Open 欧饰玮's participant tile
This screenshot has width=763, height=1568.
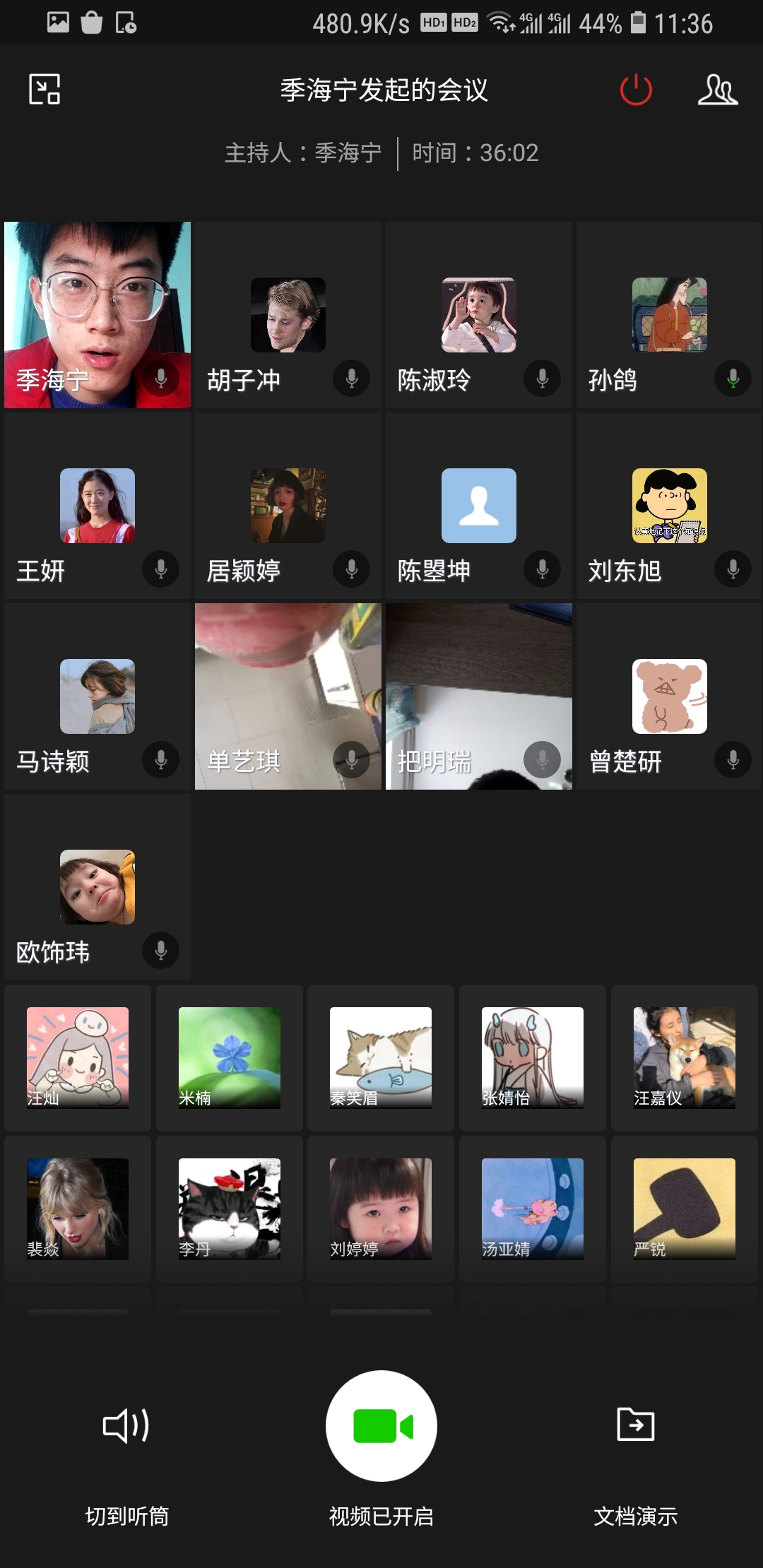pyautogui.click(x=97, y=887)
